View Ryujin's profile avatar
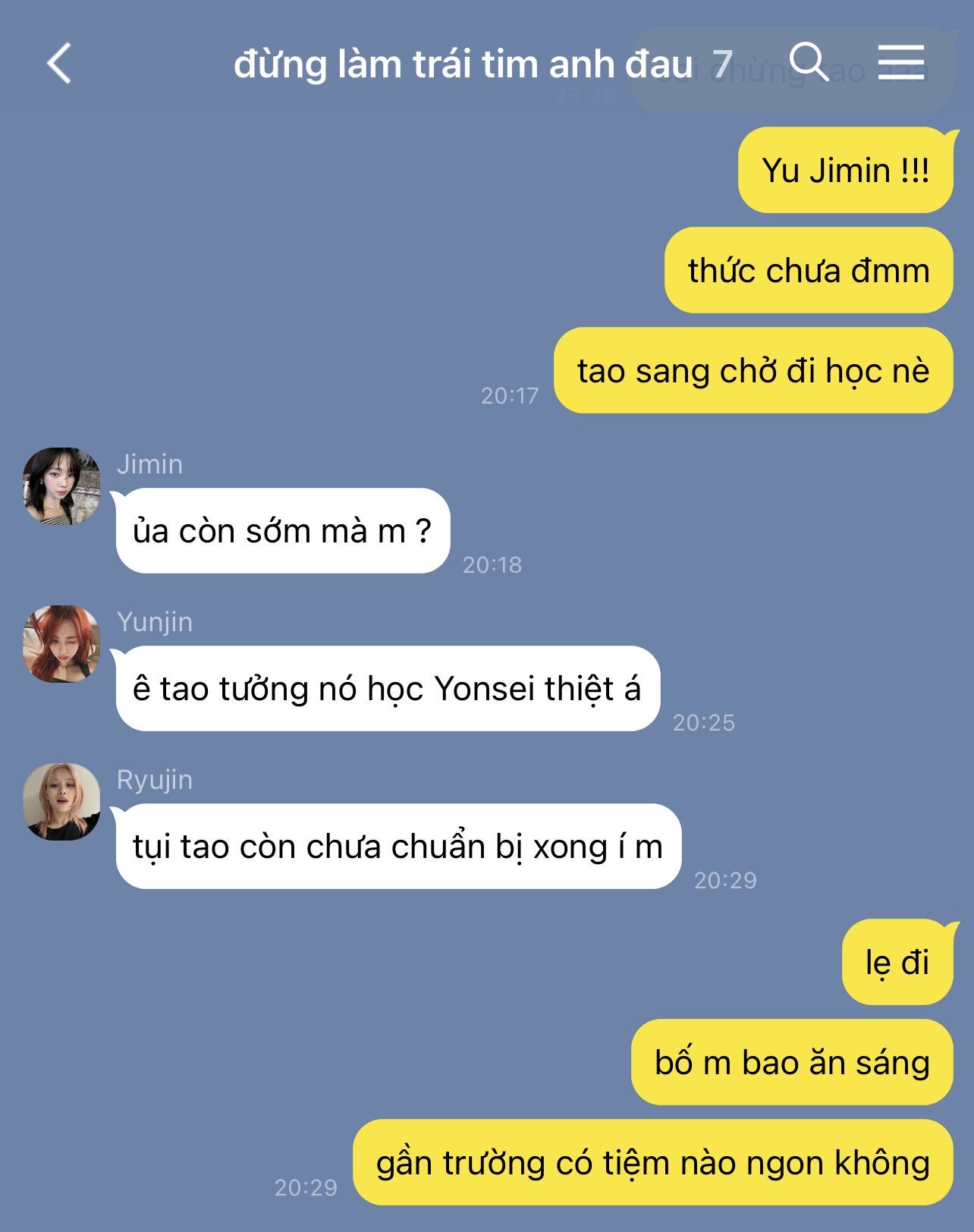The width and height of the screenshot is (974, 1232). tap(61, 802)
